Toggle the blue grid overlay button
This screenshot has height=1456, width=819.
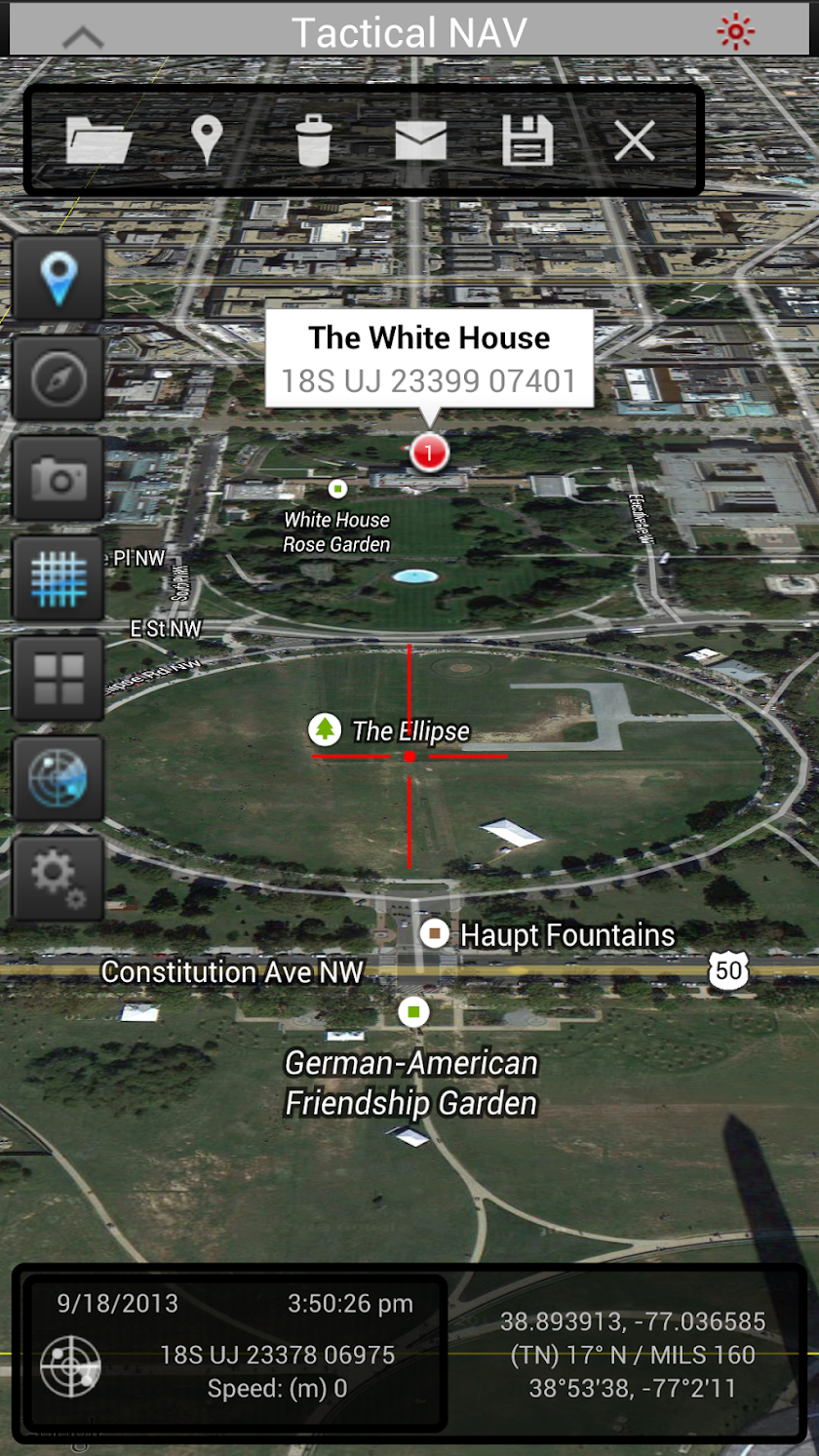click(x=58, y=578)
